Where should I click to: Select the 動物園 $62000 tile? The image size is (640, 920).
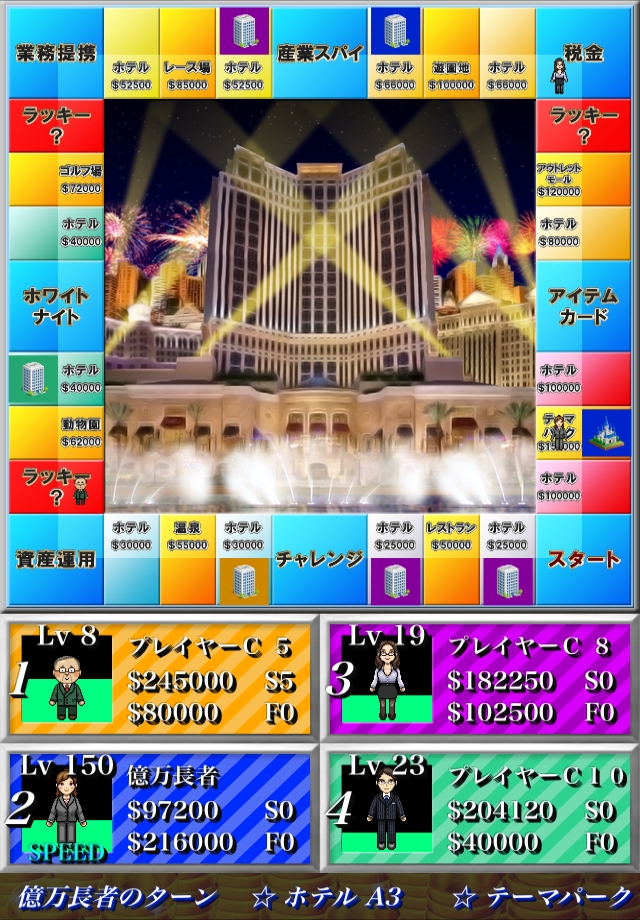tap(56, 433)
